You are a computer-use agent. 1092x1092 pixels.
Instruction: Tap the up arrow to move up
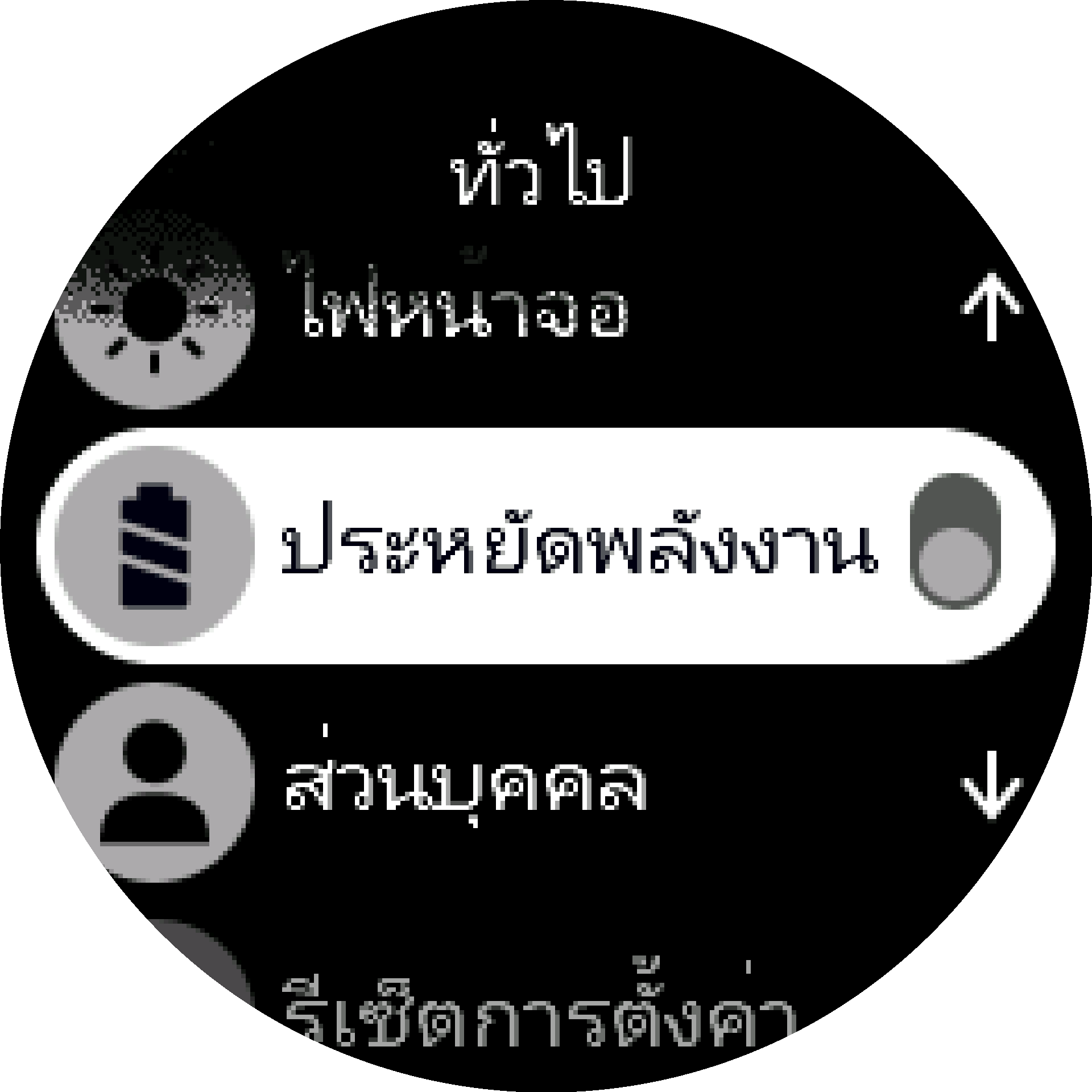point(991,308)
